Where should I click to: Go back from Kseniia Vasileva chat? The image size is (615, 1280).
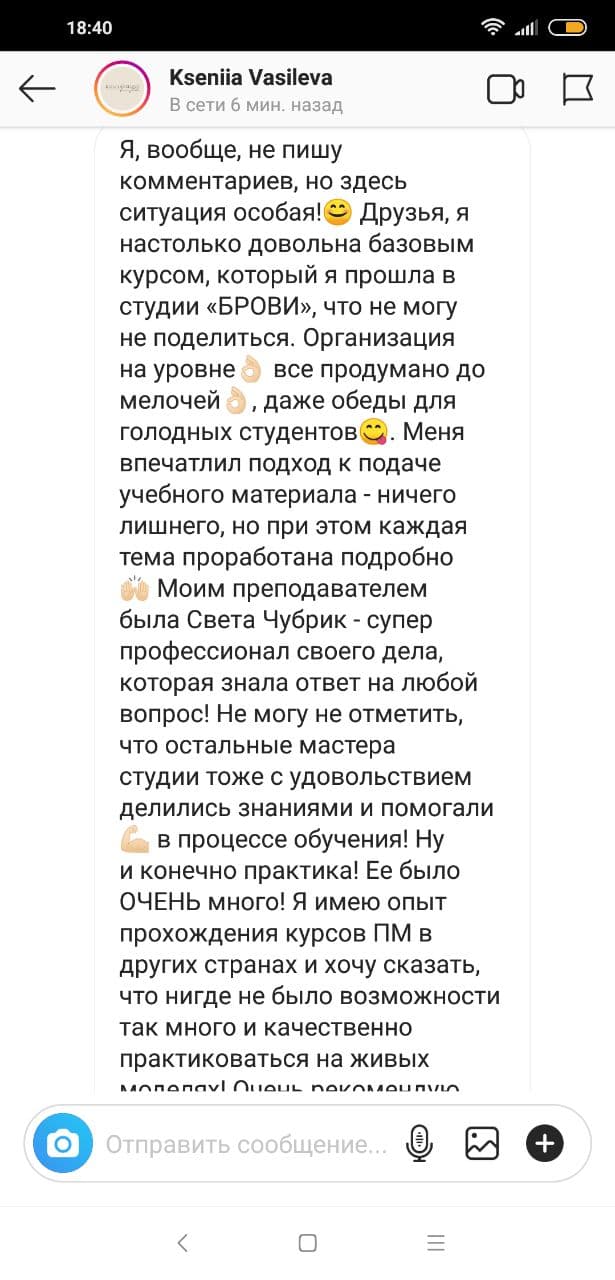(x=37, y=90)
